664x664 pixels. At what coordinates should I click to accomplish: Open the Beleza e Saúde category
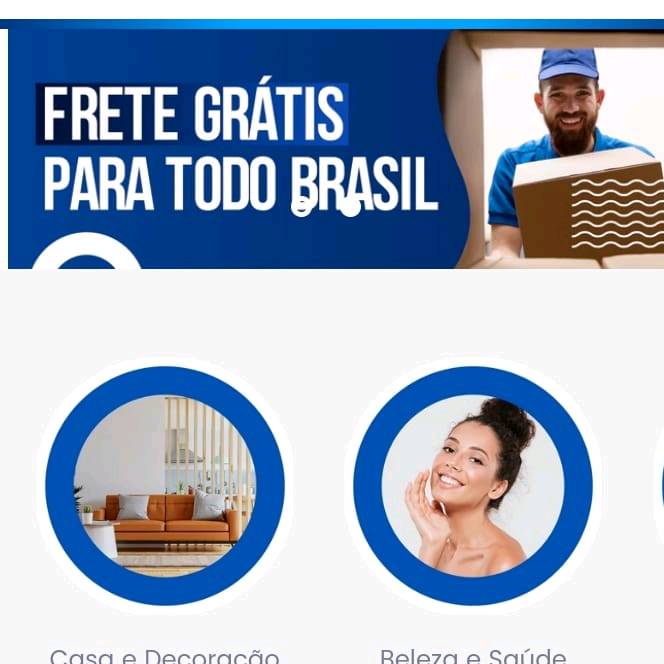point(473,486)
